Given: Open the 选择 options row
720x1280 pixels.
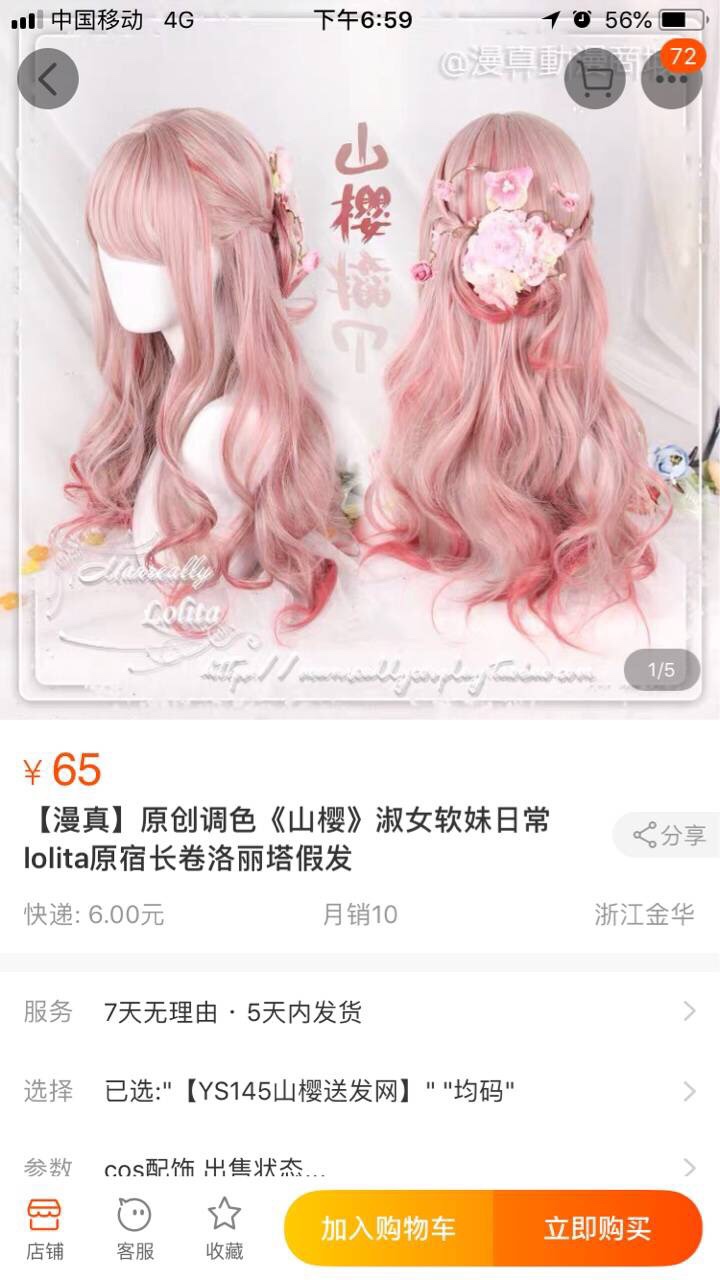Looking at the screenshot, I should tap(360, 1090).
